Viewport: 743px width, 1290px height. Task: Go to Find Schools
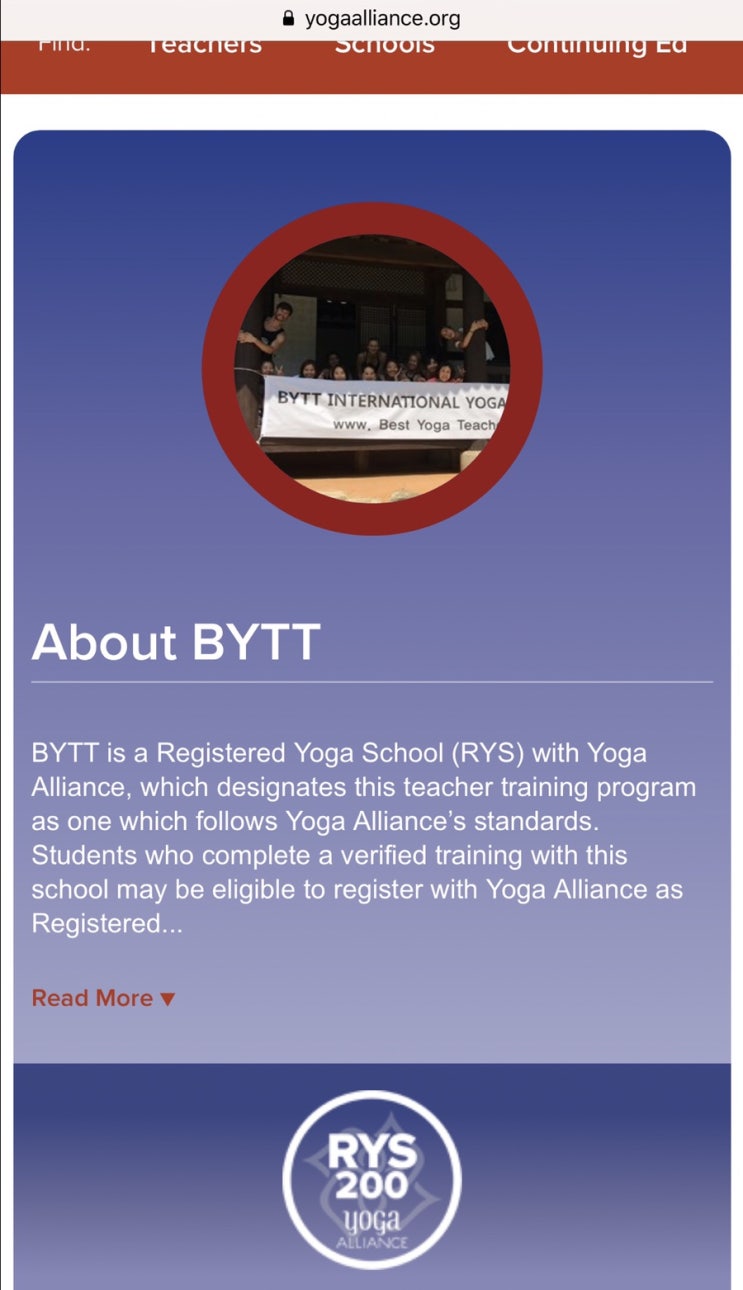tap(384, 46)
